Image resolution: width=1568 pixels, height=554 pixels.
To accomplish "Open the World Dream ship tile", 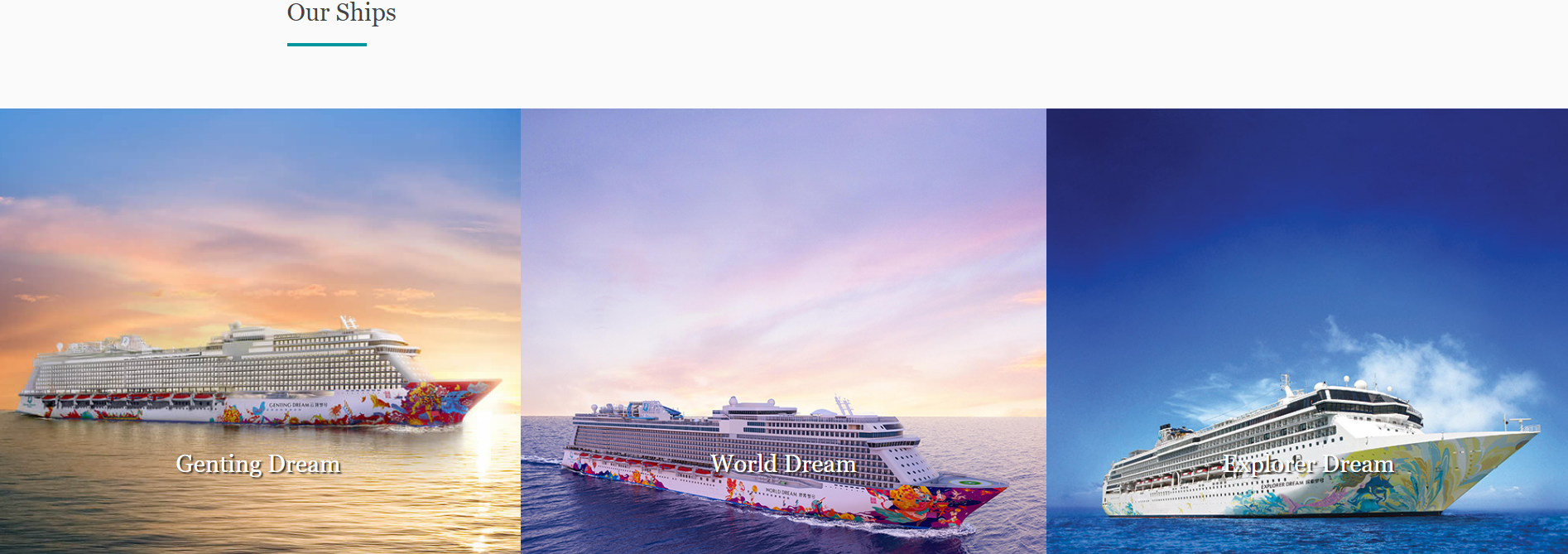I will 783,331.
